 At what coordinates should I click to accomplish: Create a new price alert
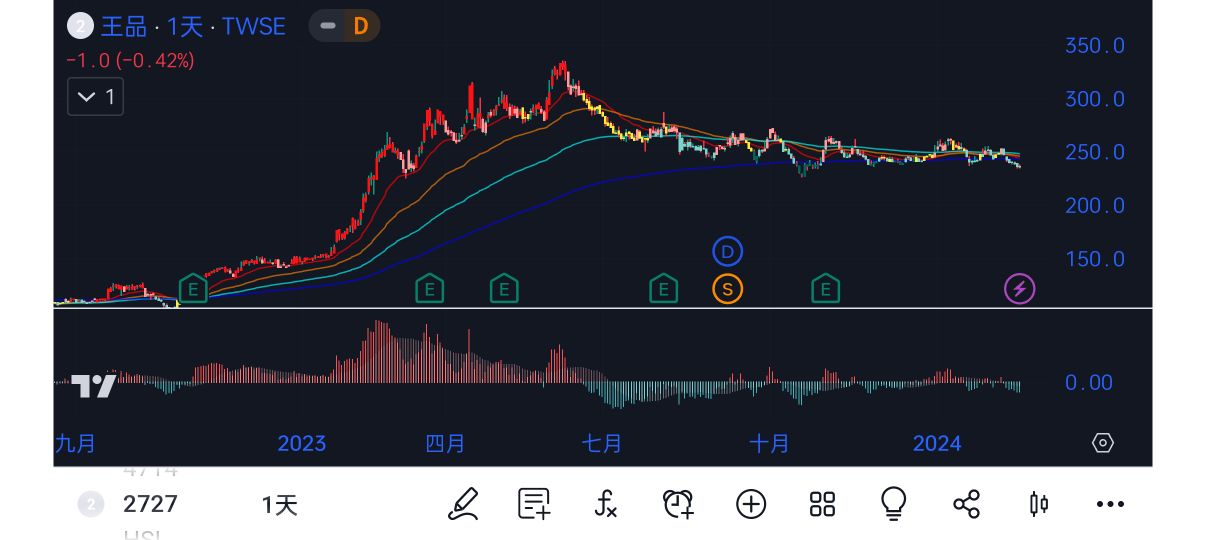pyautogui.click(x=678, y=504)
